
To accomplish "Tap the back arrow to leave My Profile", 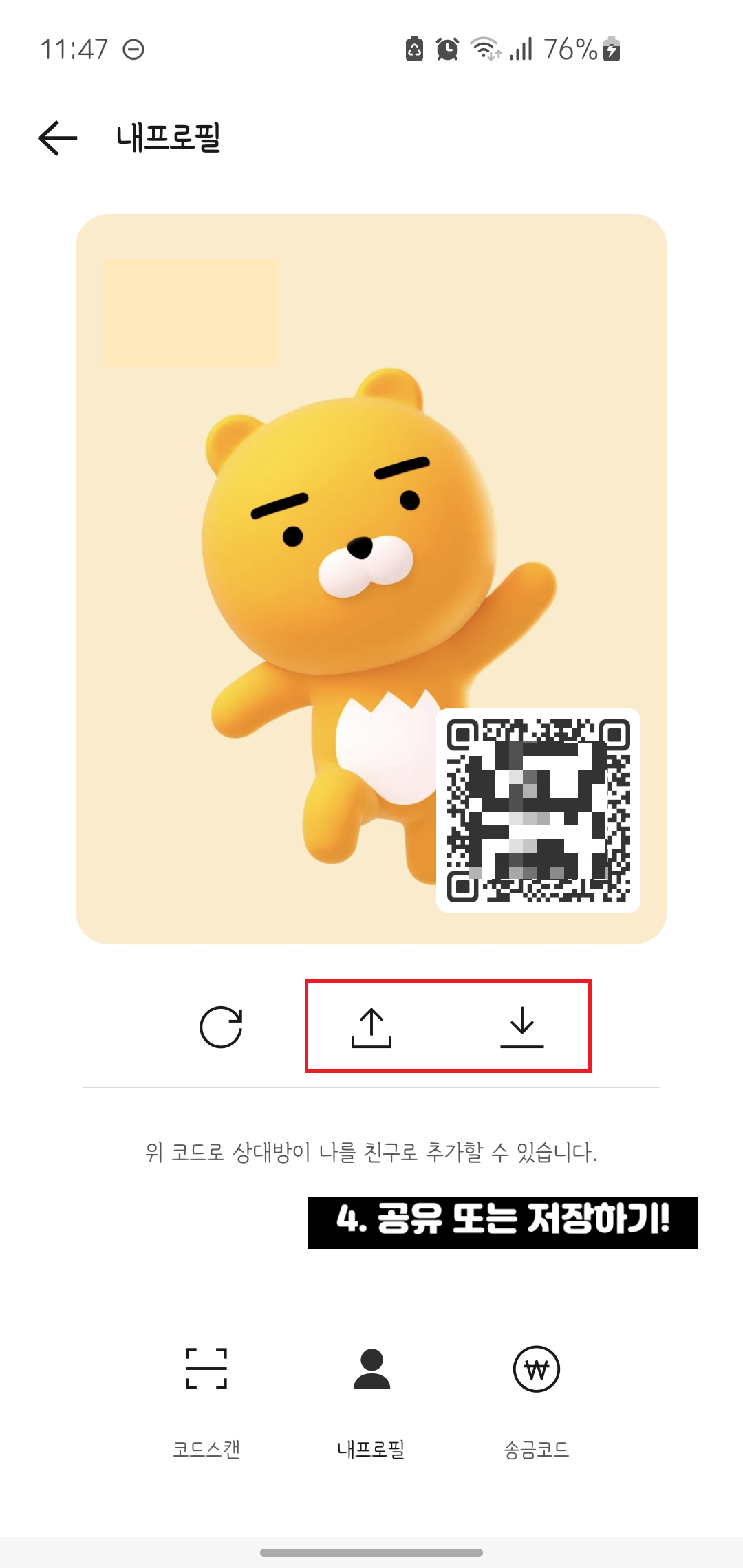I will pos(55,138).
